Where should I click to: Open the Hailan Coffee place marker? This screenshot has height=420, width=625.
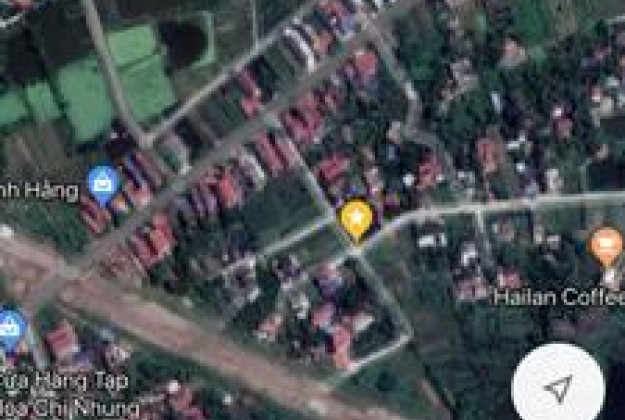[605, 245]
